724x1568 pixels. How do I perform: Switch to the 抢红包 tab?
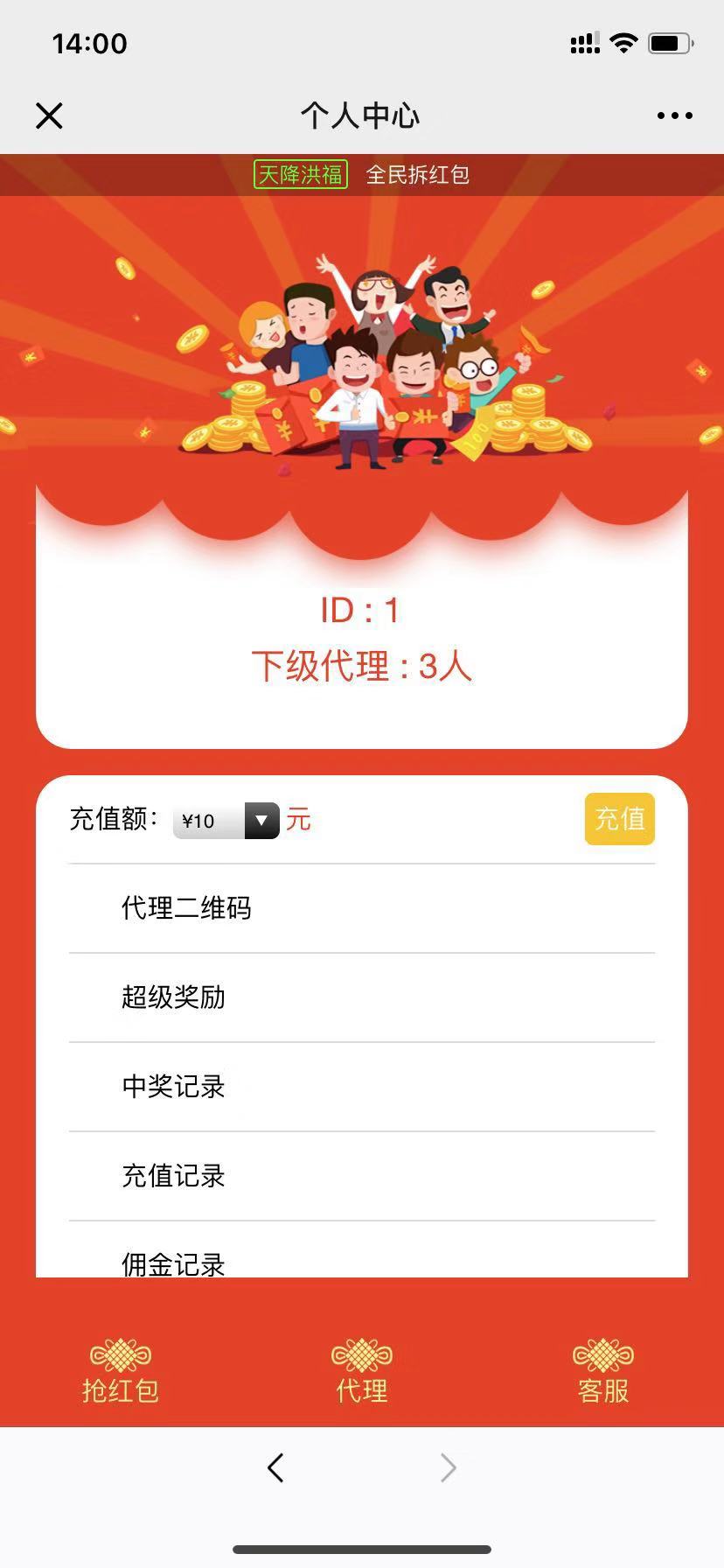pyautogui.click(x=121, y=1371)
